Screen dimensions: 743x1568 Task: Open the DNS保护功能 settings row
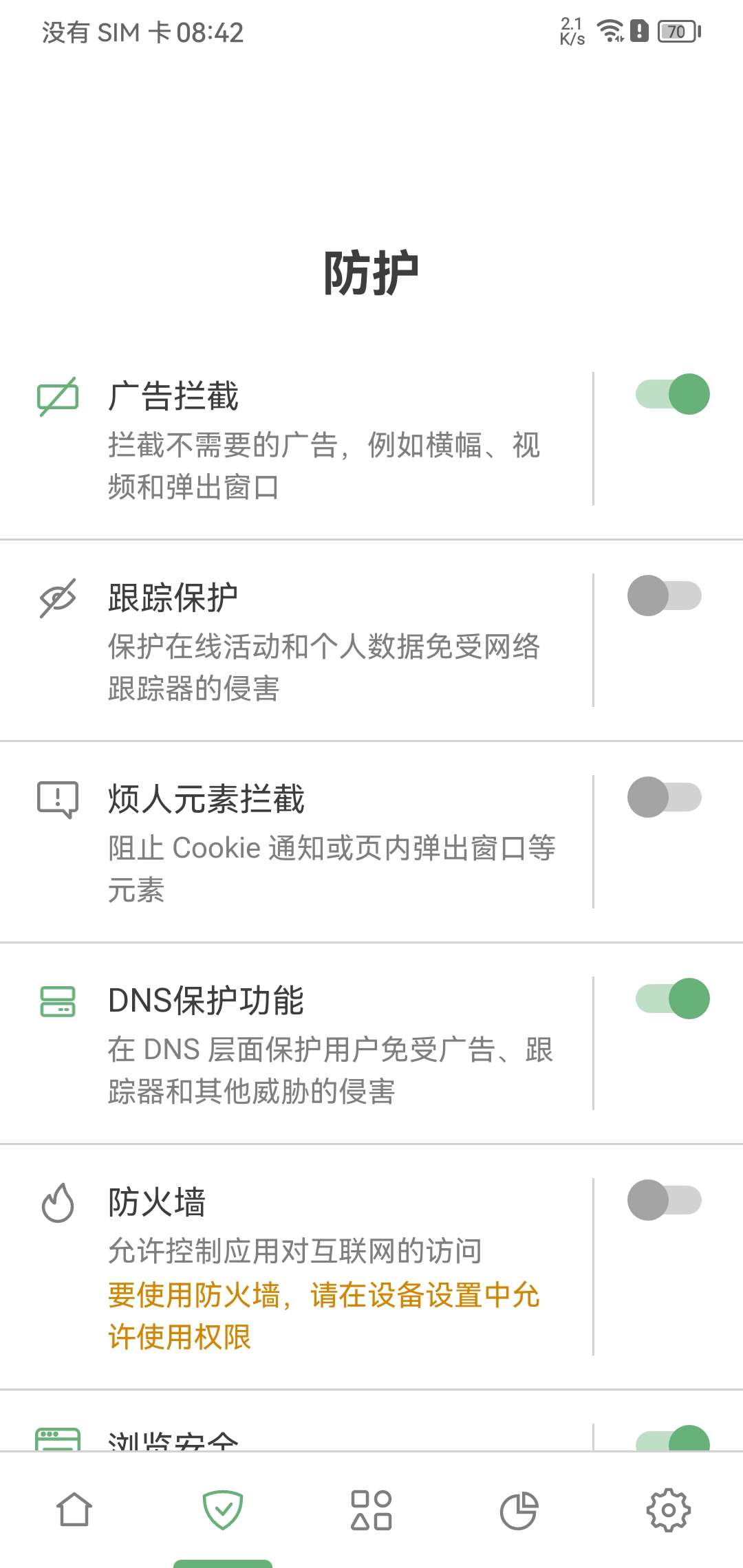(x=323, y=1043)
